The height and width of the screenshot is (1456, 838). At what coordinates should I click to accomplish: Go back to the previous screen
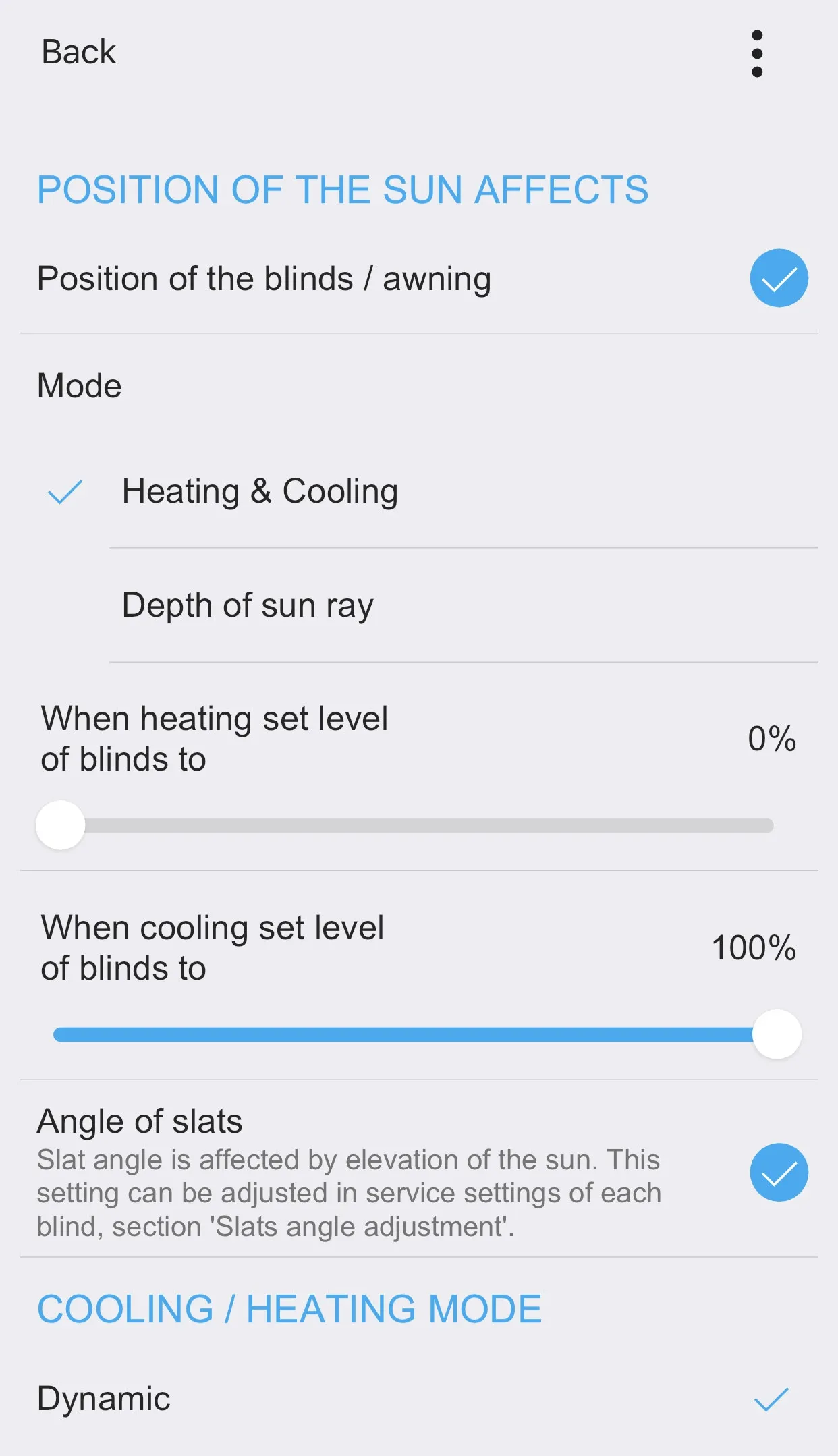click(78, 53)
